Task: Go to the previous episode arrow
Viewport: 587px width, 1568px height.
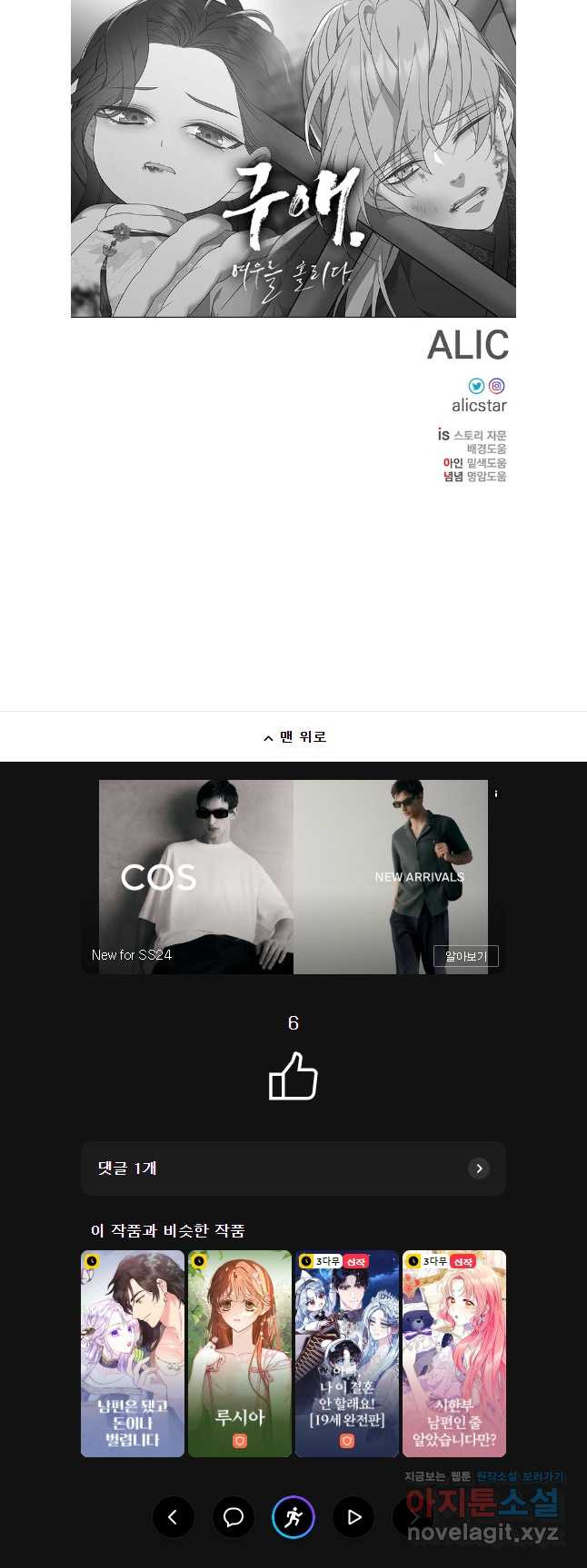Action: click(x=173, y=1516)
